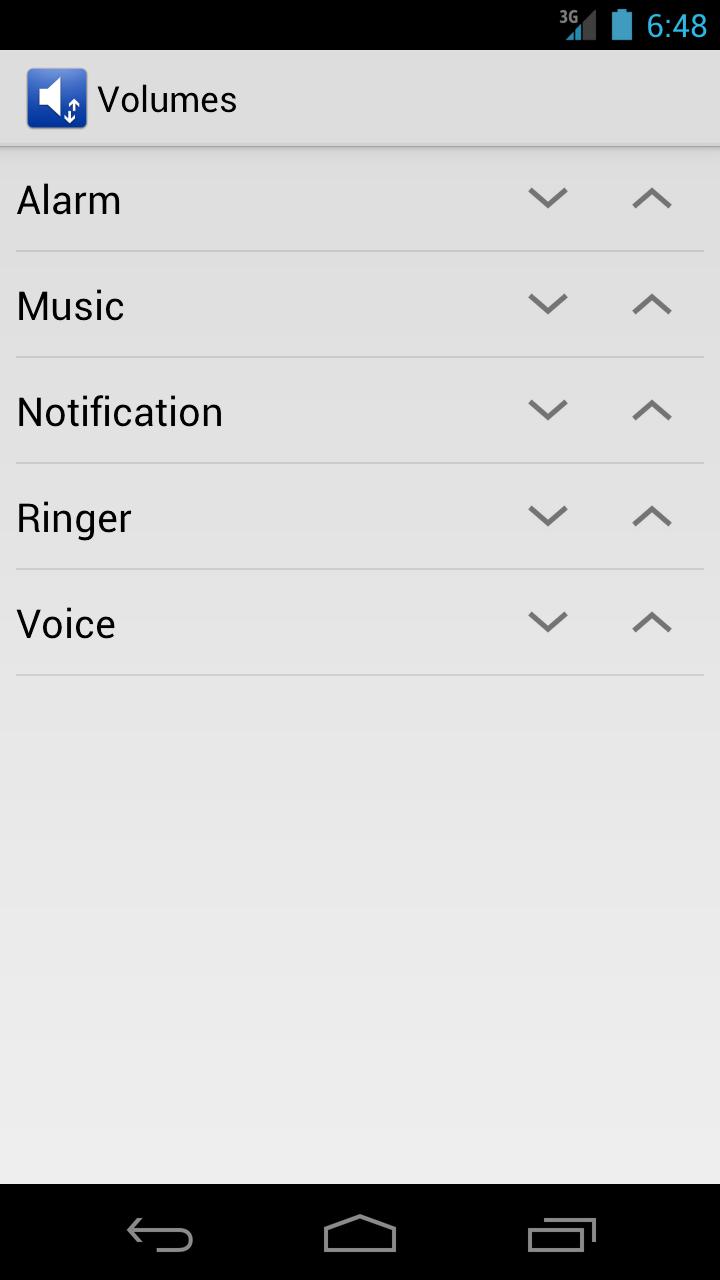Tap the battery indicator icon
Viewport: 720px width, 1280px height.
tap(622, 25)
